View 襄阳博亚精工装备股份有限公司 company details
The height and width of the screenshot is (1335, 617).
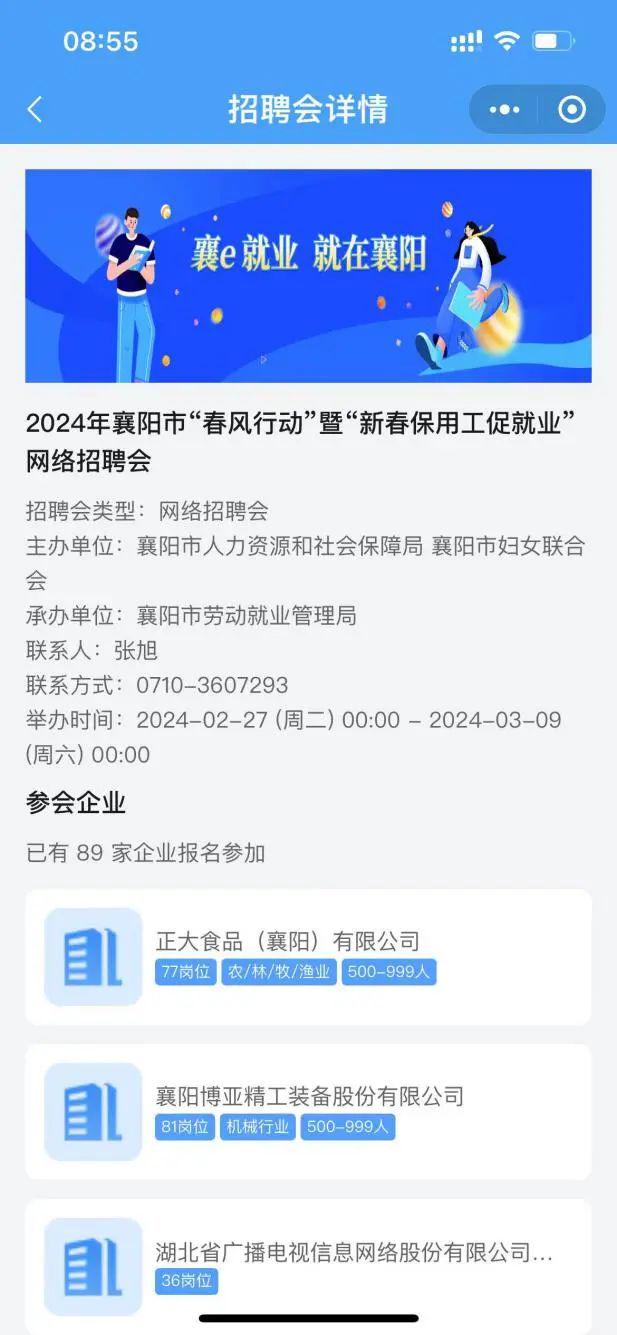pyautogui.click(x=308, y=1111)
